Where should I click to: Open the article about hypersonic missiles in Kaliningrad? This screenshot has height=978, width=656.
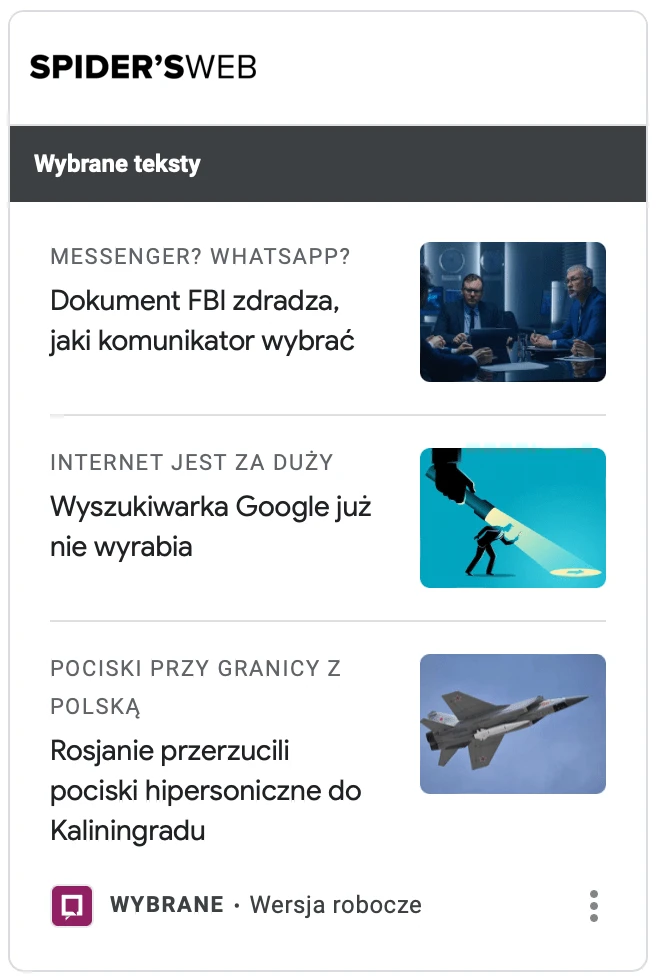pos(205,790)
